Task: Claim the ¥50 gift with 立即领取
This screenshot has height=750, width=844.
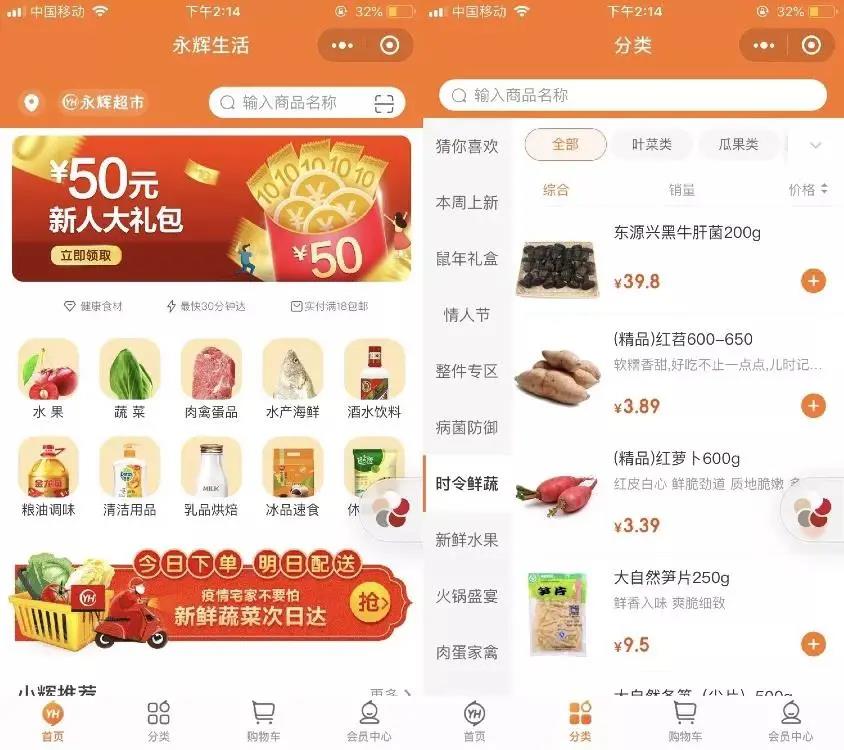Action: (x=86, y=256)
